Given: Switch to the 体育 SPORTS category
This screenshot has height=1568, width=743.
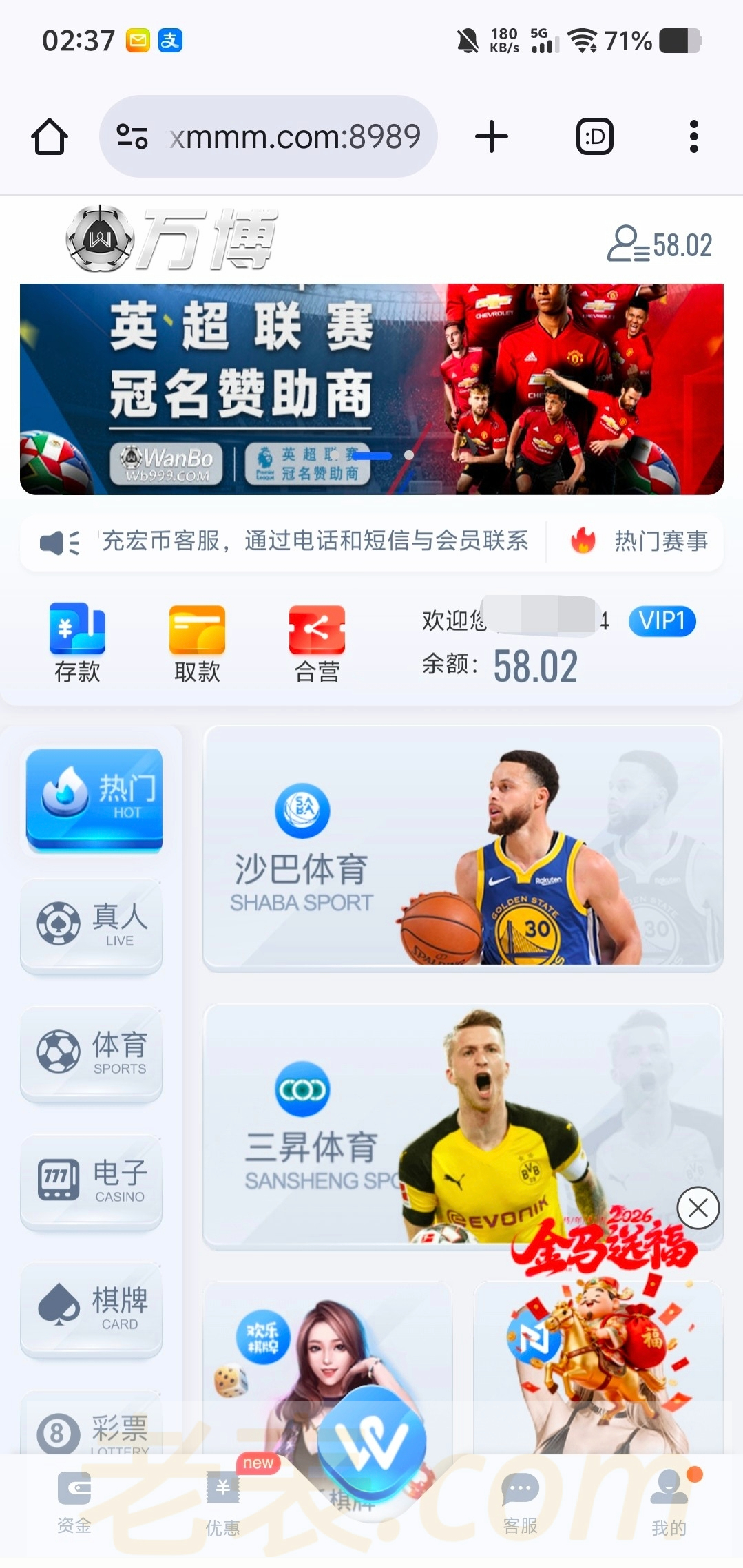Looking at the screenshot, I should tap(92, 1053).
